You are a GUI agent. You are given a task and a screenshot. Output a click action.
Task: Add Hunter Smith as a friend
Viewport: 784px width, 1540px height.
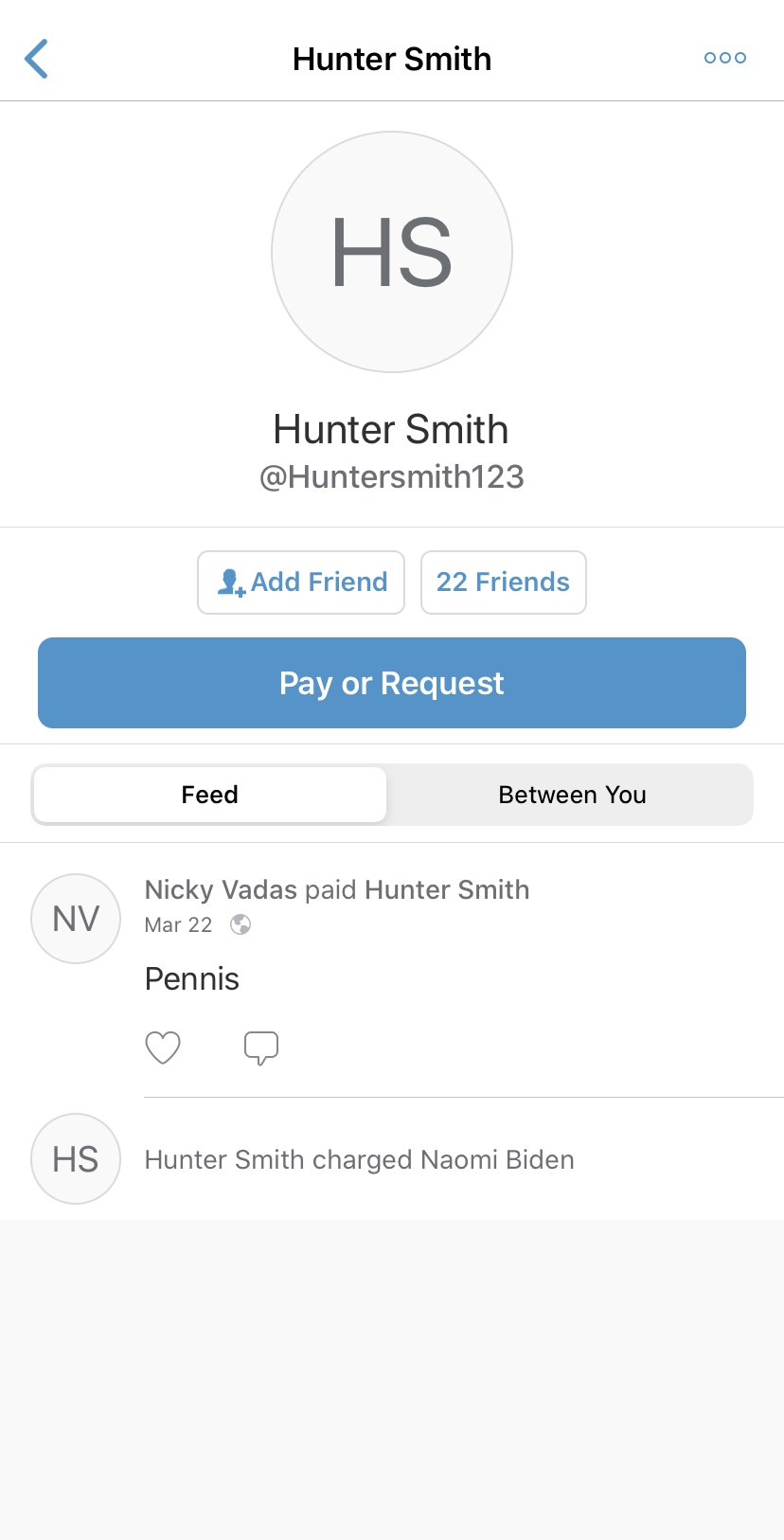301,582
